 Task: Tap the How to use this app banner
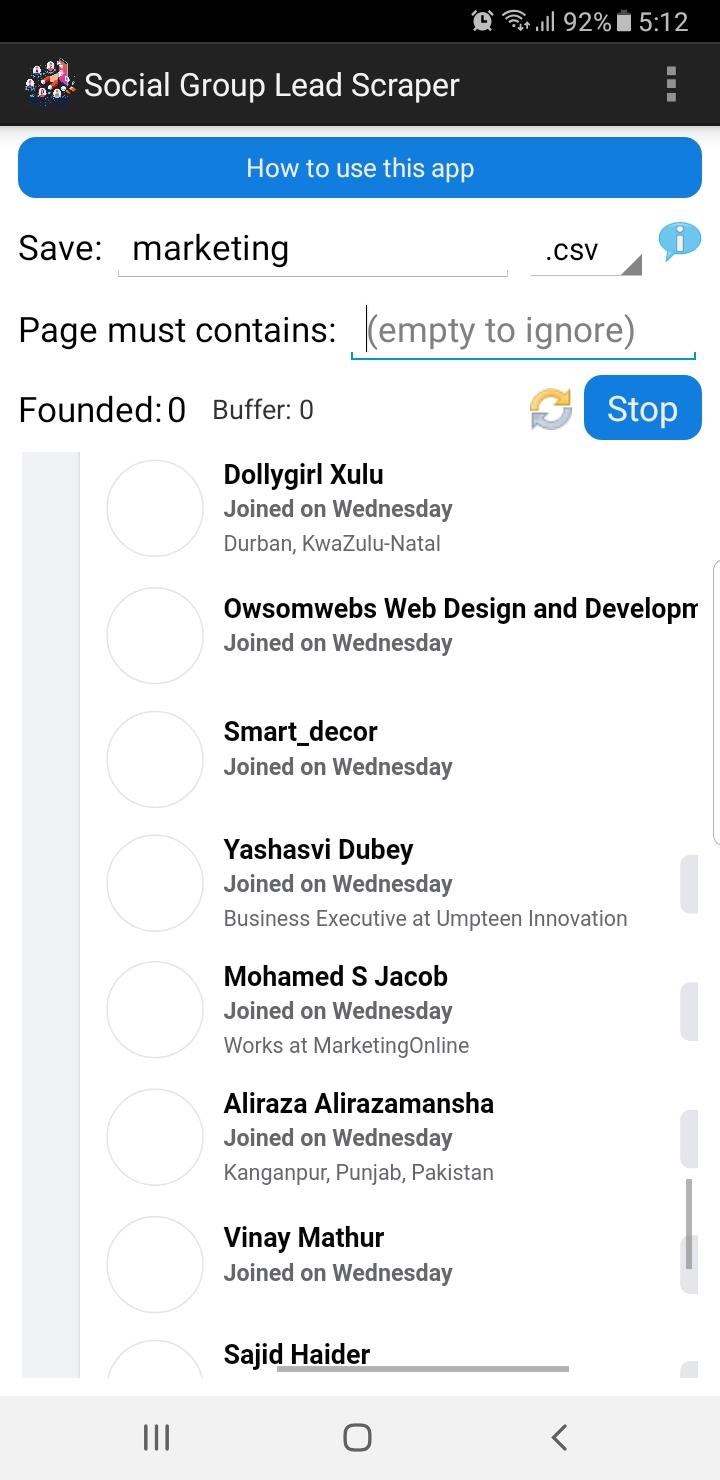(360, 167)
